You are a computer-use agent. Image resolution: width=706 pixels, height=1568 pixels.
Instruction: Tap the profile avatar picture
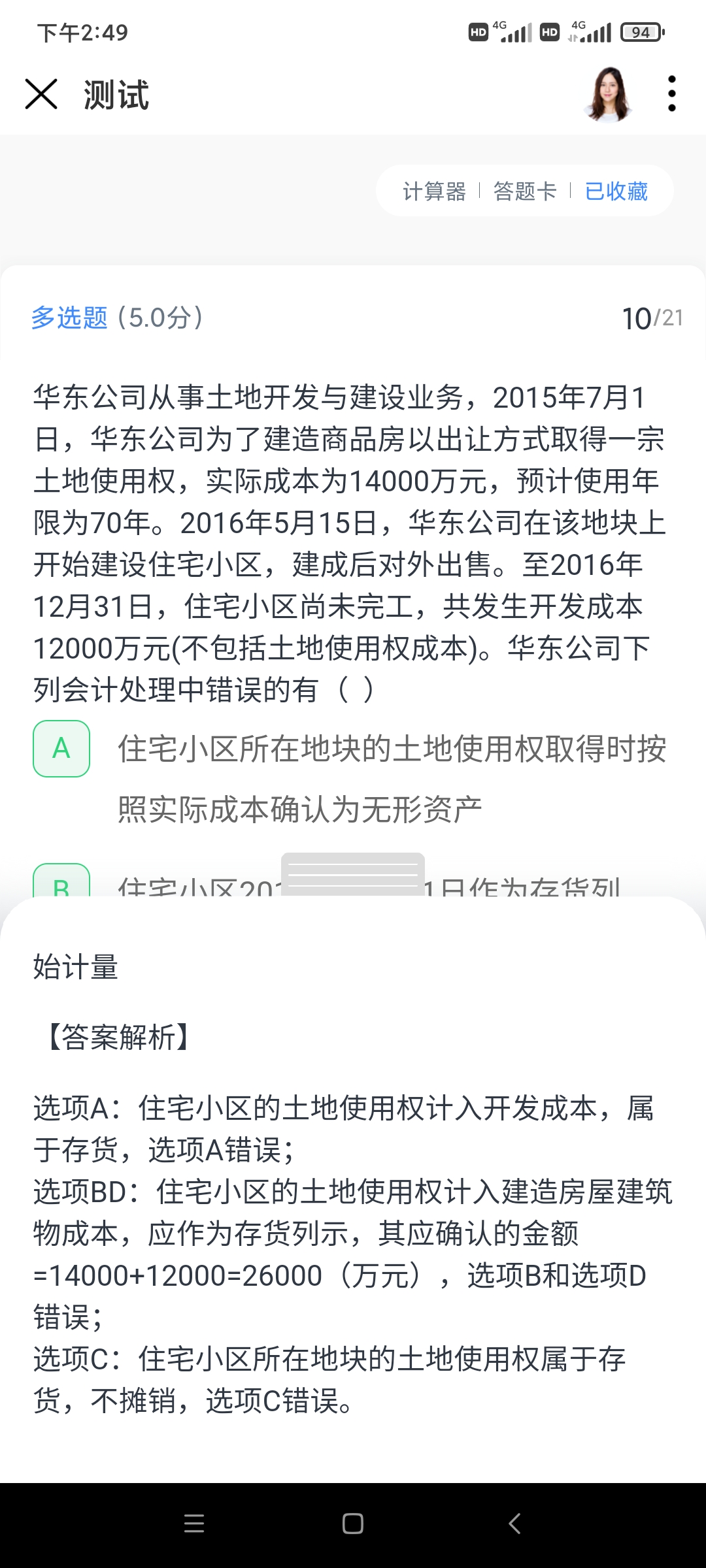coord(609,95)
